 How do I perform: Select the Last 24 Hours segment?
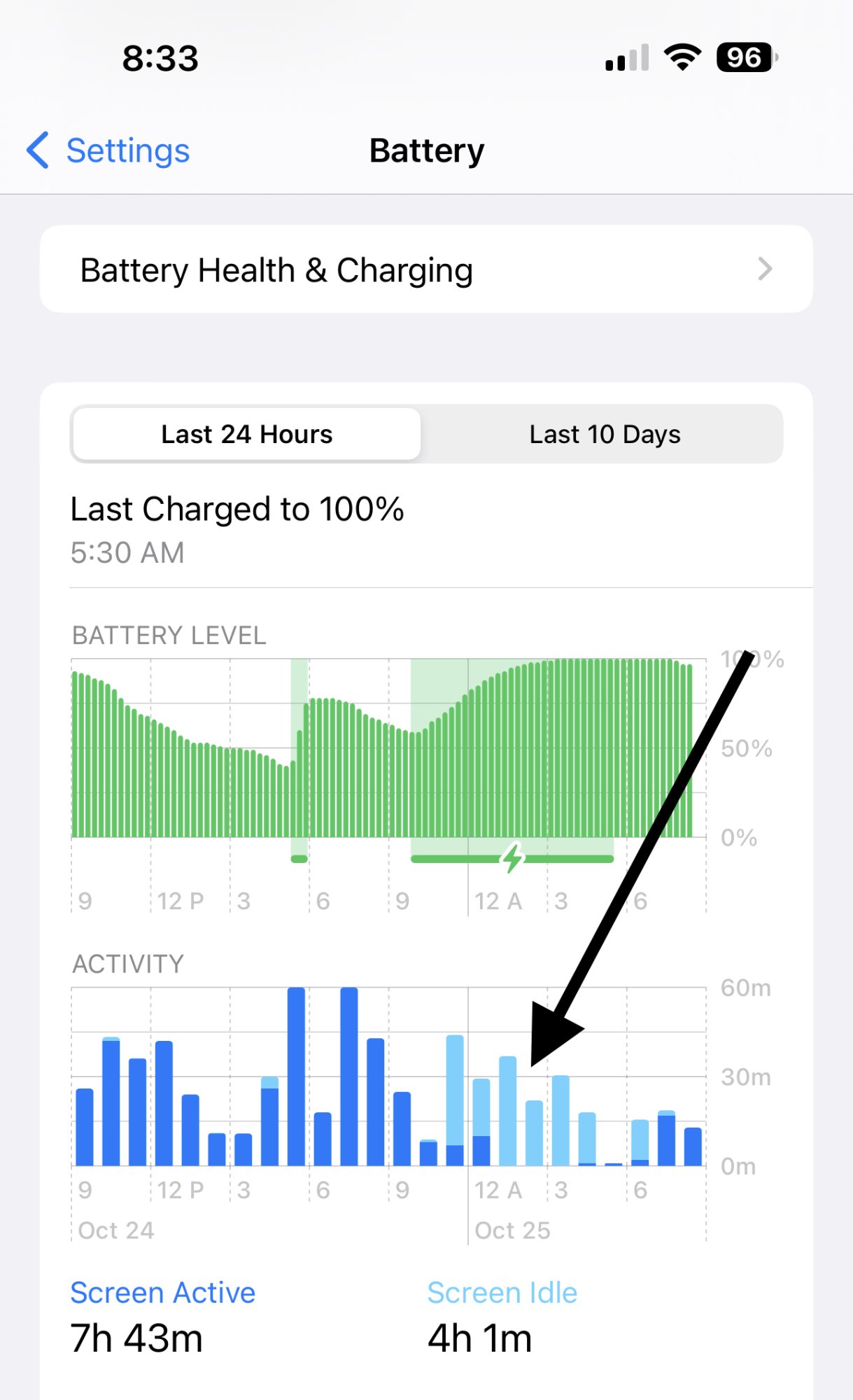click(x=246, y=434)
